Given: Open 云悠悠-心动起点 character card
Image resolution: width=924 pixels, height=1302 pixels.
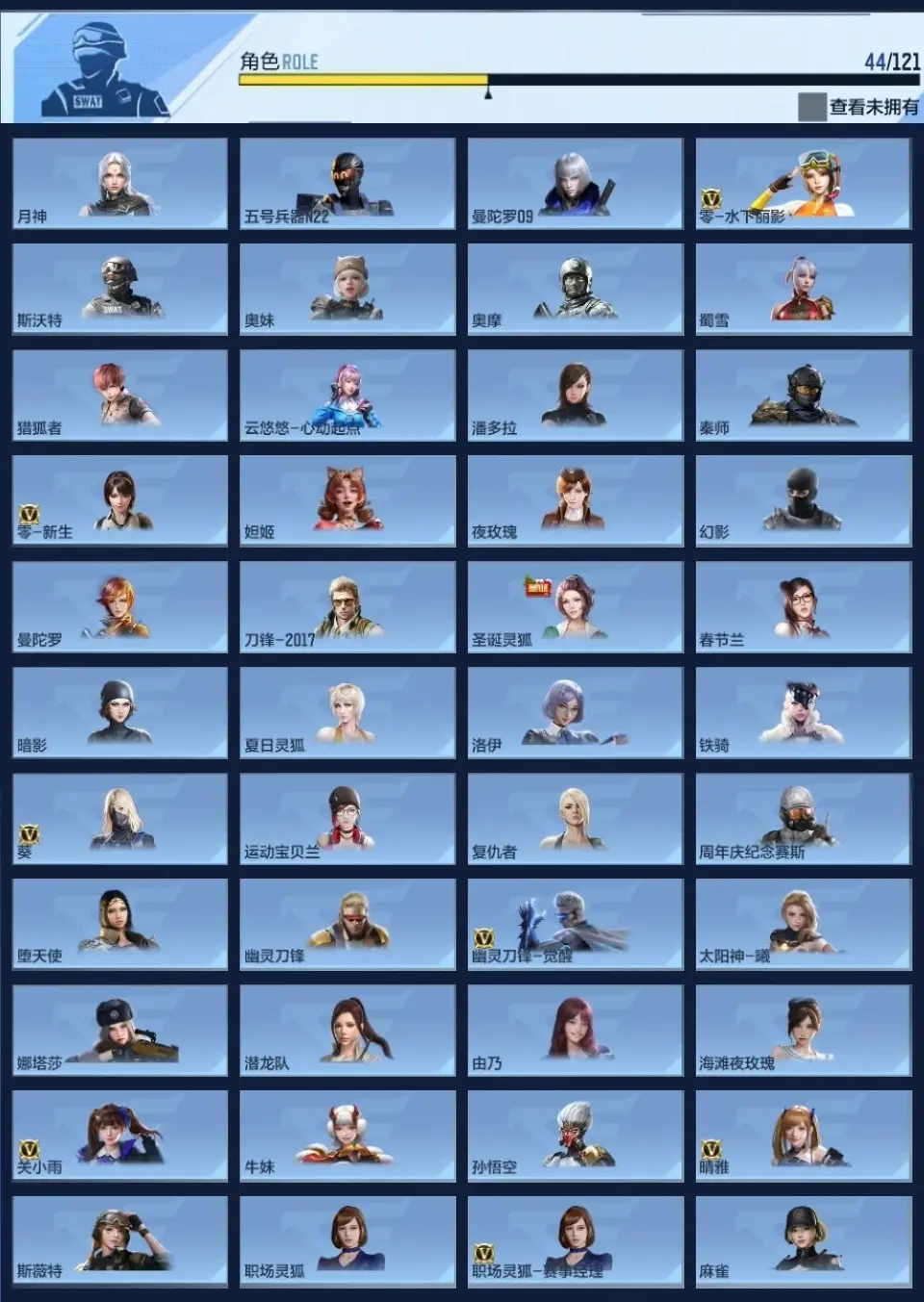Looking at the screenshot, I should [x=347, y=396].
